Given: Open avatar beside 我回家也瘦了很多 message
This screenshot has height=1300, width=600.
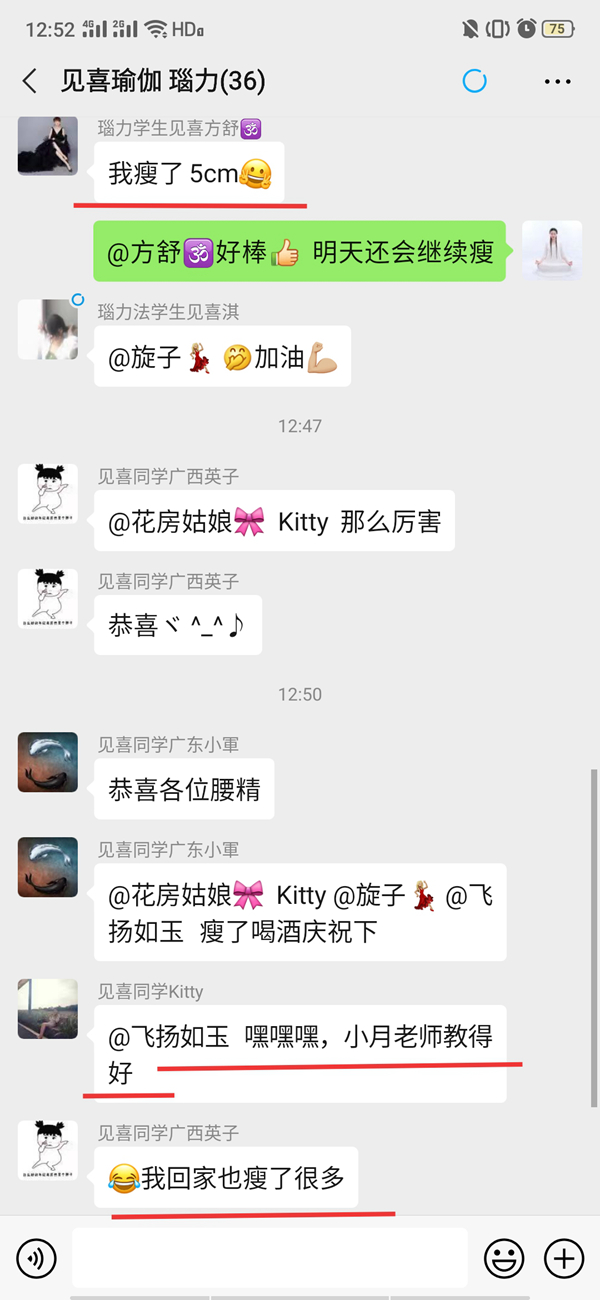Looking at the screenshot, I should point(48,1150).
